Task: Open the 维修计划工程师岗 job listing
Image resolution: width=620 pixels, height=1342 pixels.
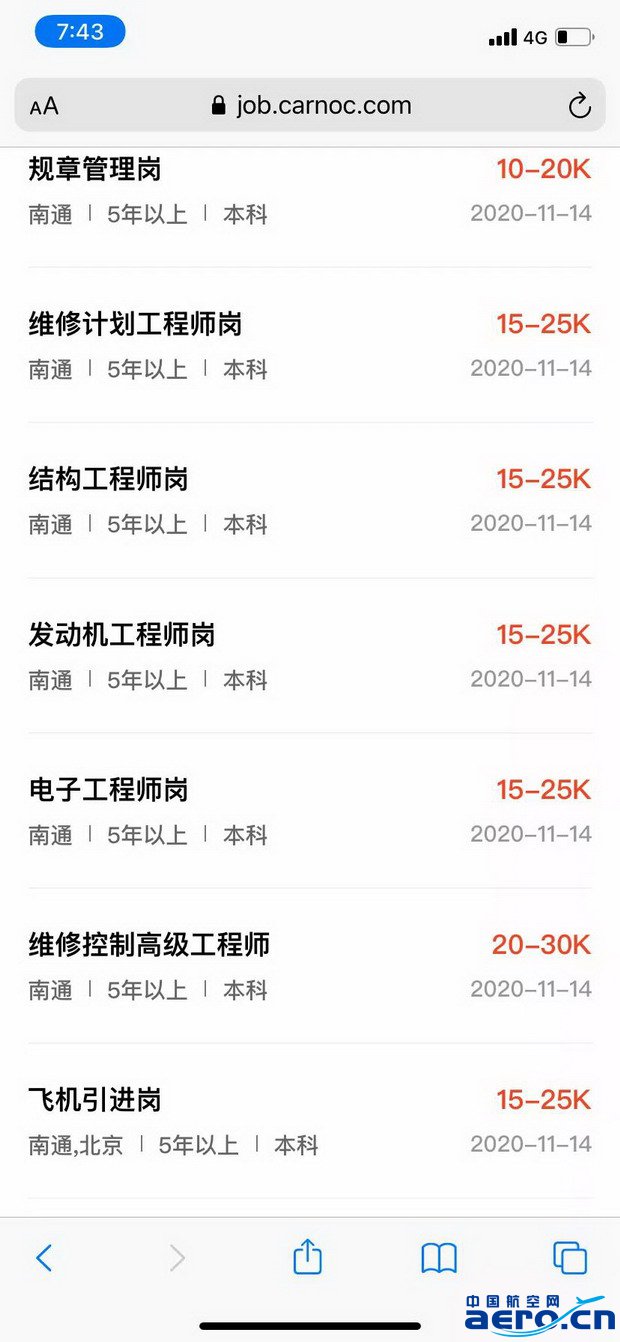Action: point(310,345)
